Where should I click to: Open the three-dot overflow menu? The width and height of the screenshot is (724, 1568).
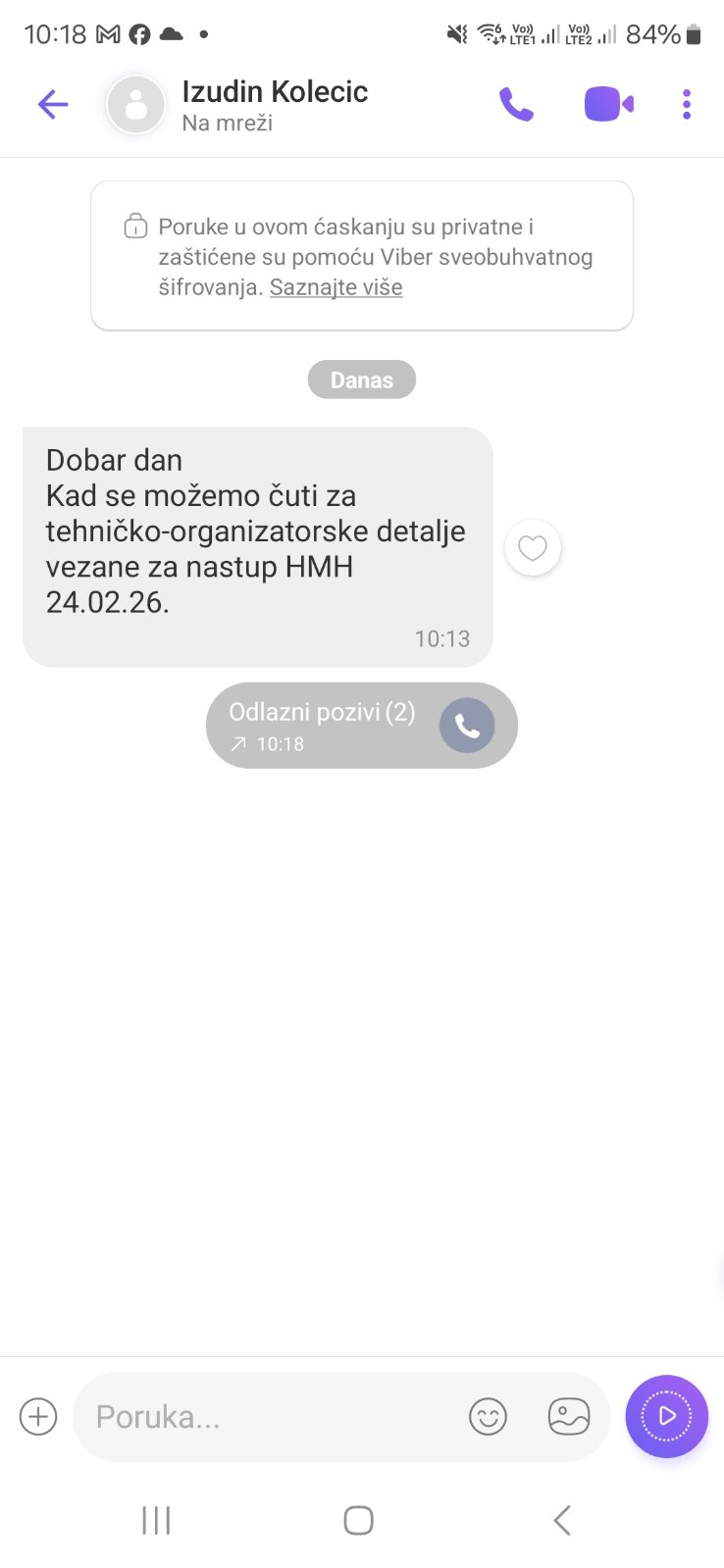point(686,104)
